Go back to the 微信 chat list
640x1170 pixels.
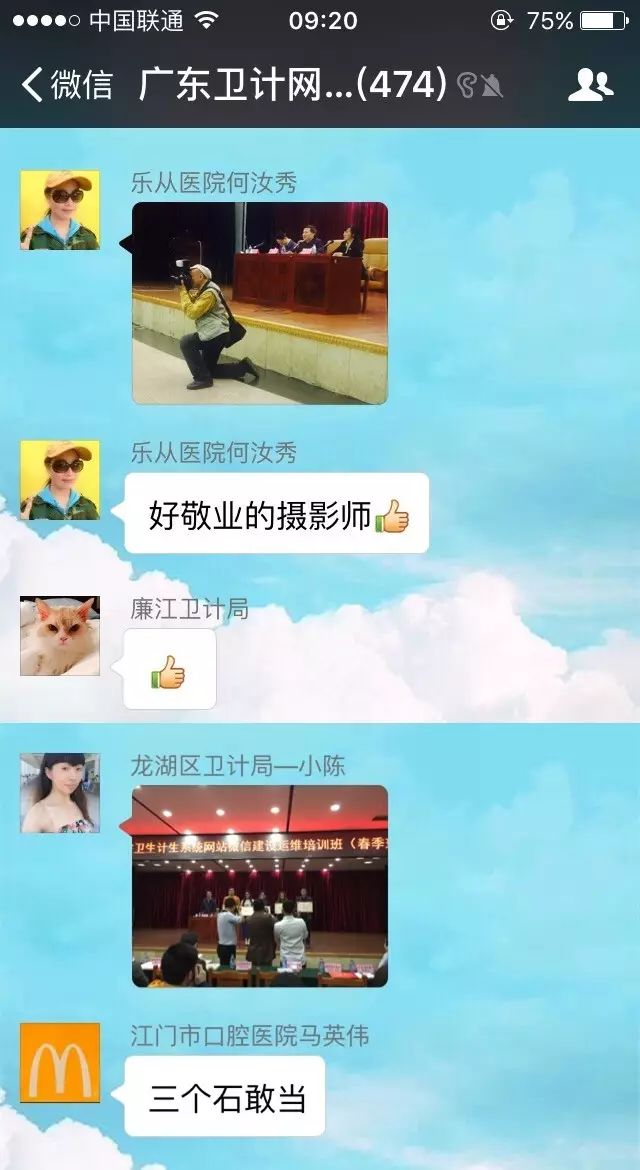tap(66, 85)
